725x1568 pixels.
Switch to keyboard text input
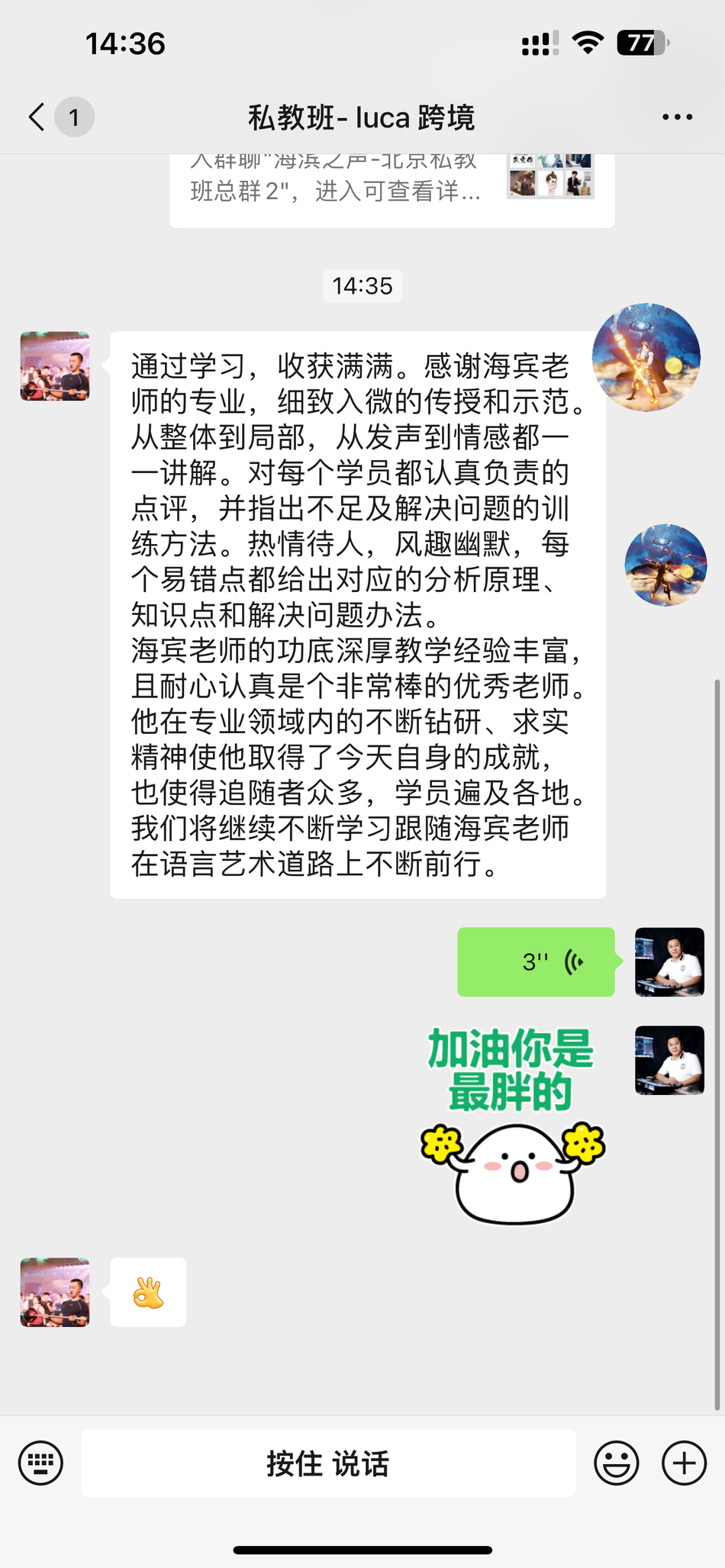click(41, 1463)
